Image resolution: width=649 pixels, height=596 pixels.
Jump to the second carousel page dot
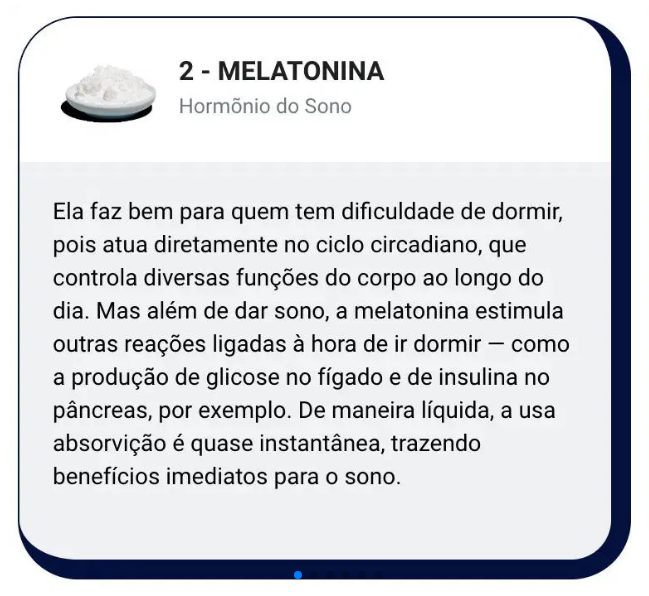[x=314, y=575]
